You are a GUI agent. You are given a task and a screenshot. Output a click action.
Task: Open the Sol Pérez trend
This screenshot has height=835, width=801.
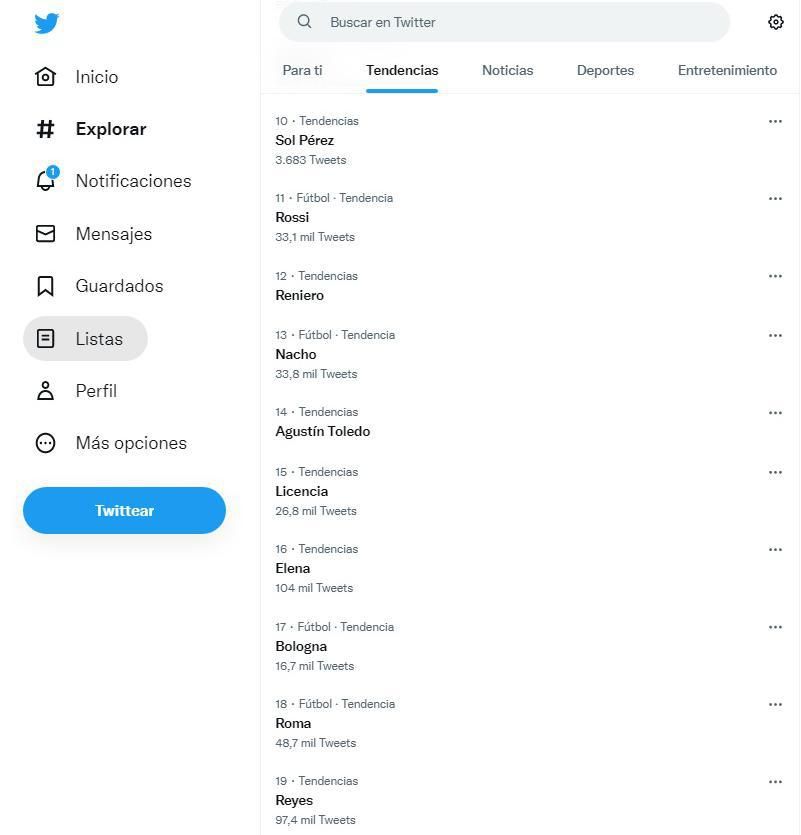tap(304, 140)
